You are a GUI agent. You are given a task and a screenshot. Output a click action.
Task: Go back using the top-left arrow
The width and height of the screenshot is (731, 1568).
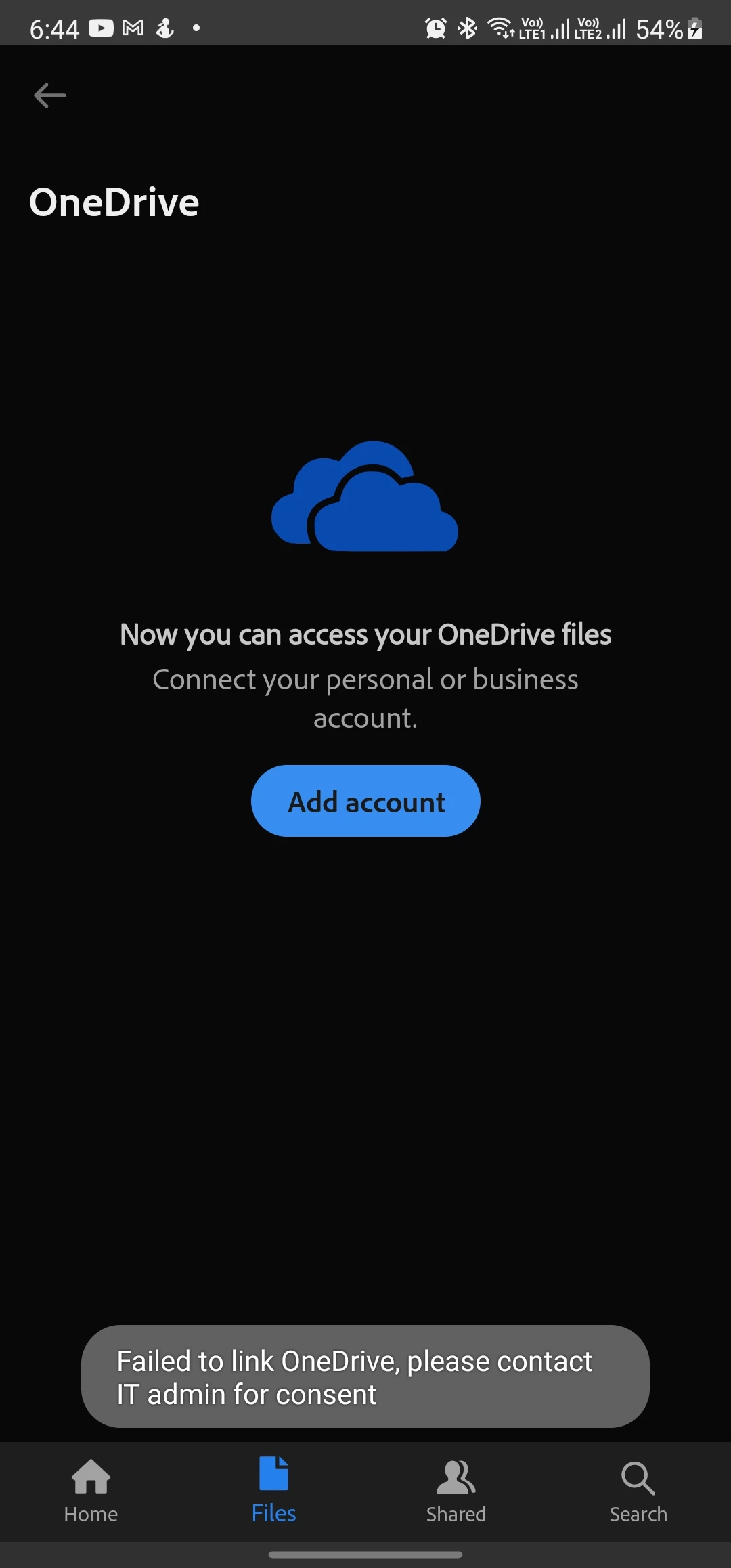click(50, 95)
